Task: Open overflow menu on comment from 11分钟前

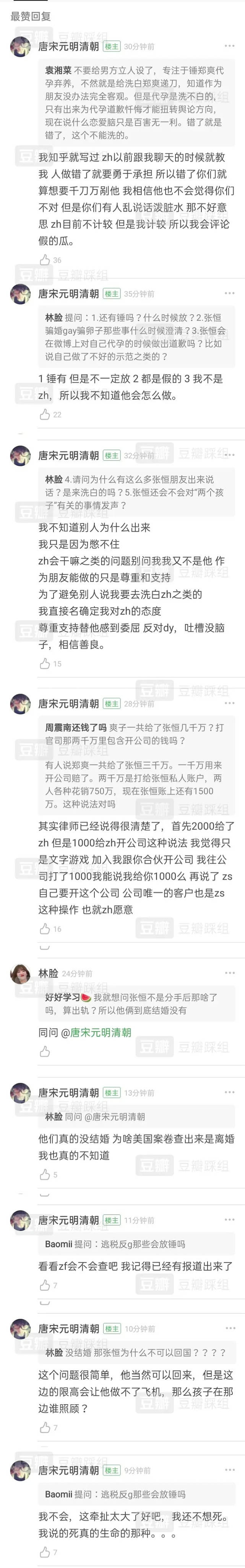Action: [x=229, y=1220]
